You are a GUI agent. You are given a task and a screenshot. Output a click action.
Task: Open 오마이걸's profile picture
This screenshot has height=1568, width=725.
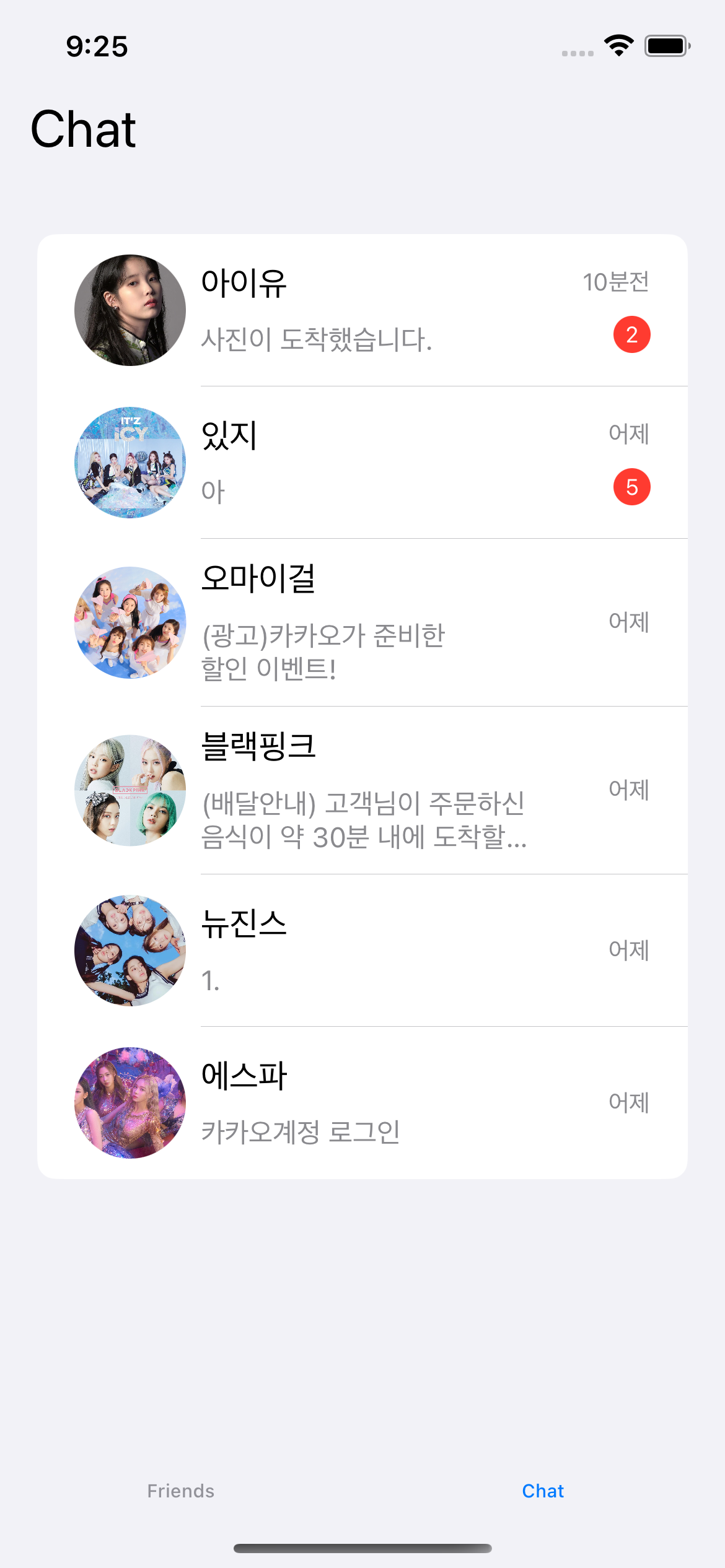tap(130, 622)
